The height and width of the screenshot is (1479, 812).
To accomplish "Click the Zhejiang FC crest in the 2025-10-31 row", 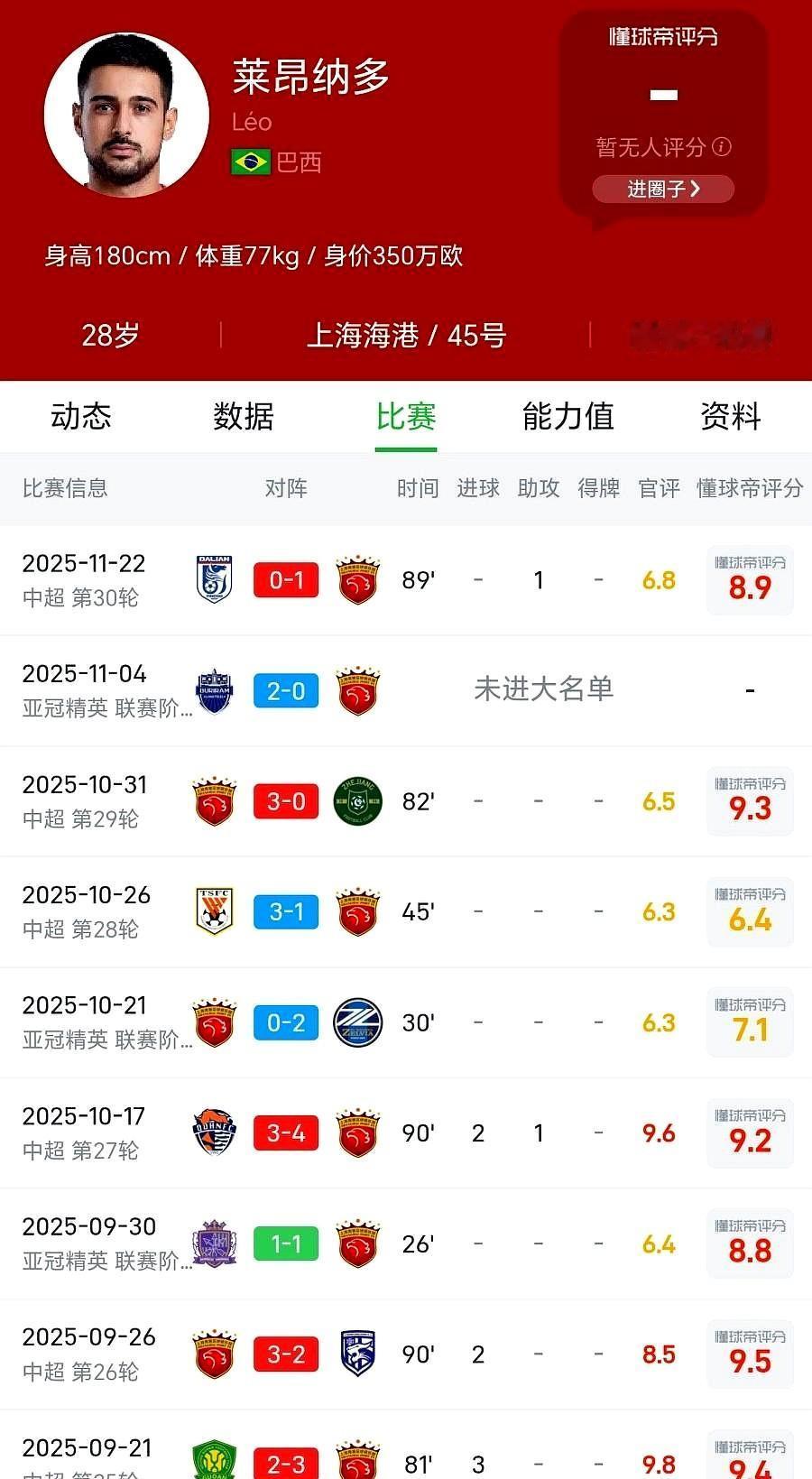I will [x=357, y=800].
